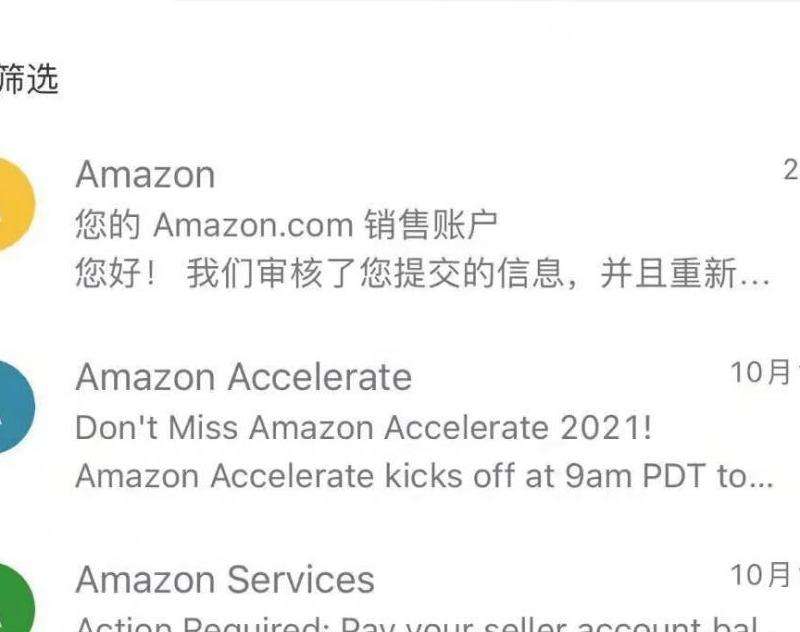Screen dimensions: 800x632
Task: Open the Amazon email about 销售账户
Action: pos(420,226)
